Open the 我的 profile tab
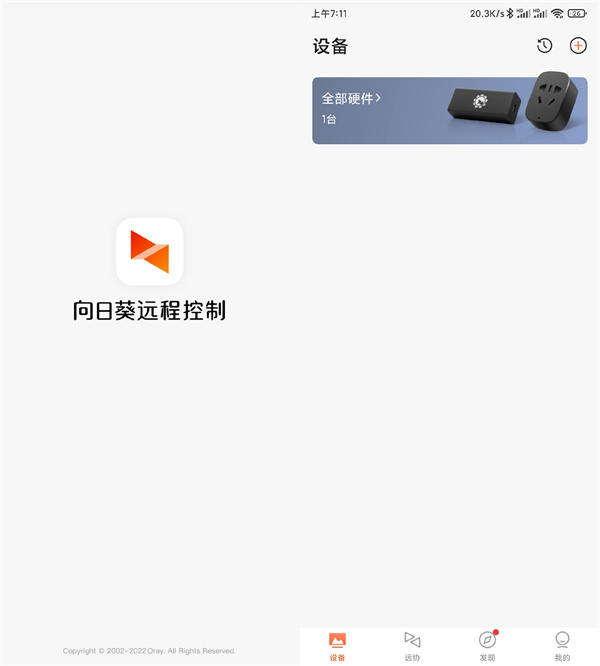This screenshot has height=666, width=600. pyautogui.click(x=562, y=646)
